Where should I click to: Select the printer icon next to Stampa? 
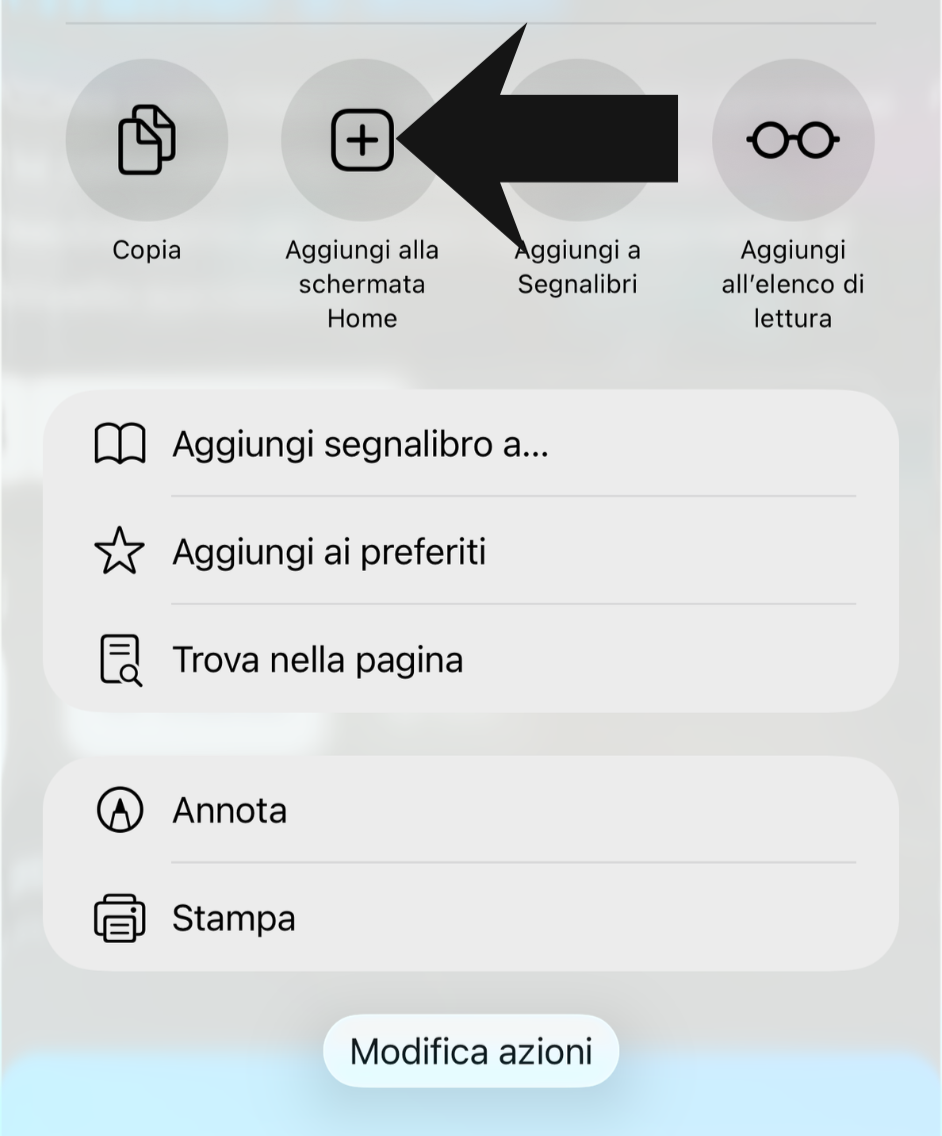120,918
